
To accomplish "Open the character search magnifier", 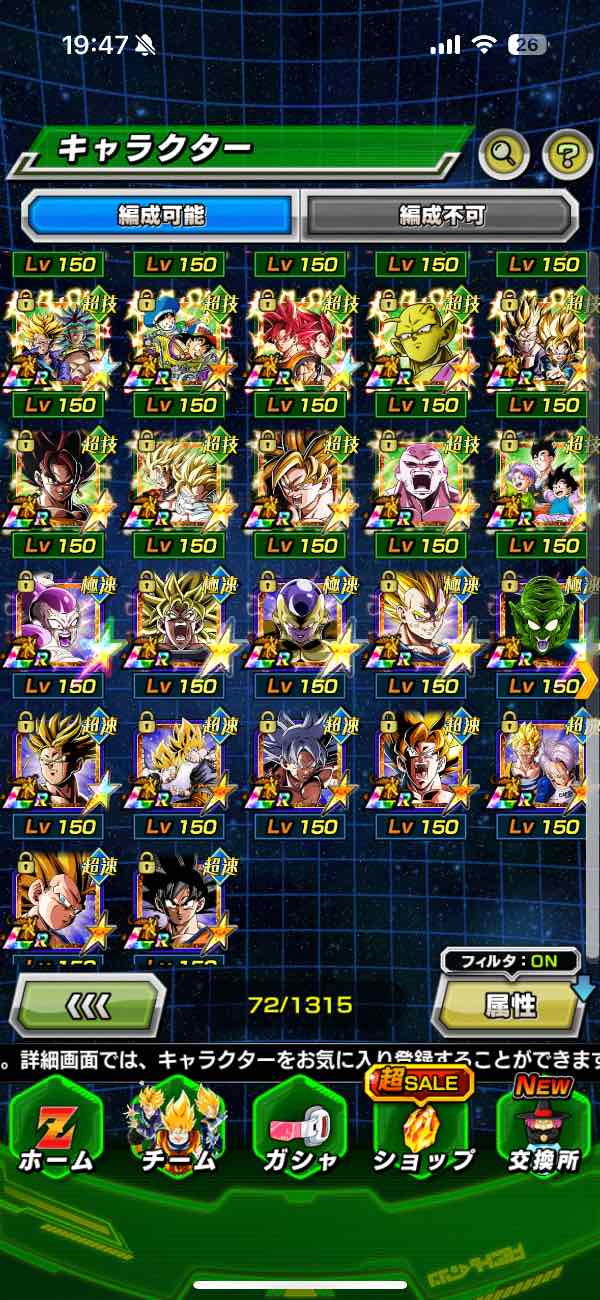I will coord(504,154).
